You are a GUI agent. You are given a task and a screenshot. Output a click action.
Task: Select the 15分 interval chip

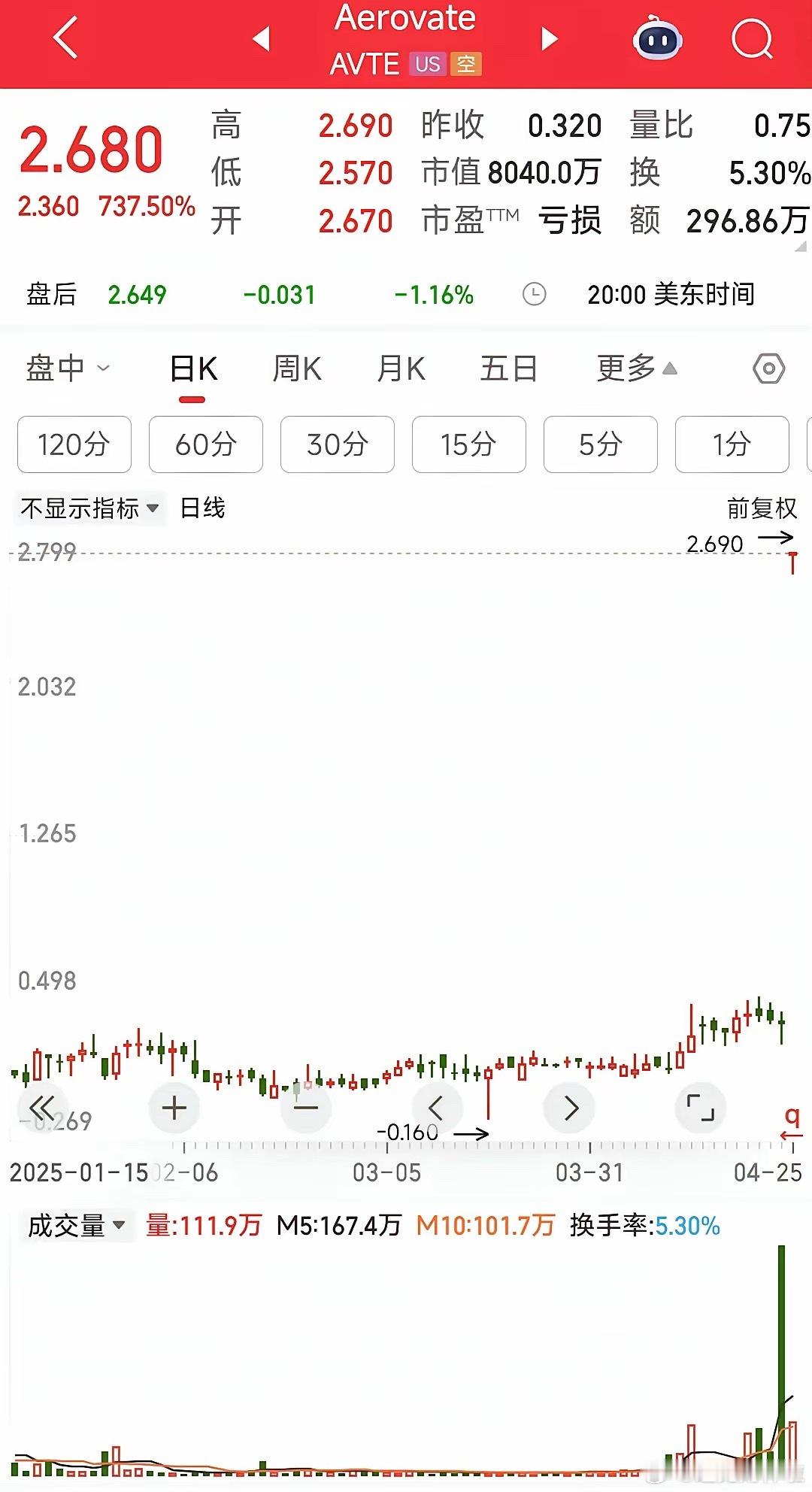coord(469,444)
